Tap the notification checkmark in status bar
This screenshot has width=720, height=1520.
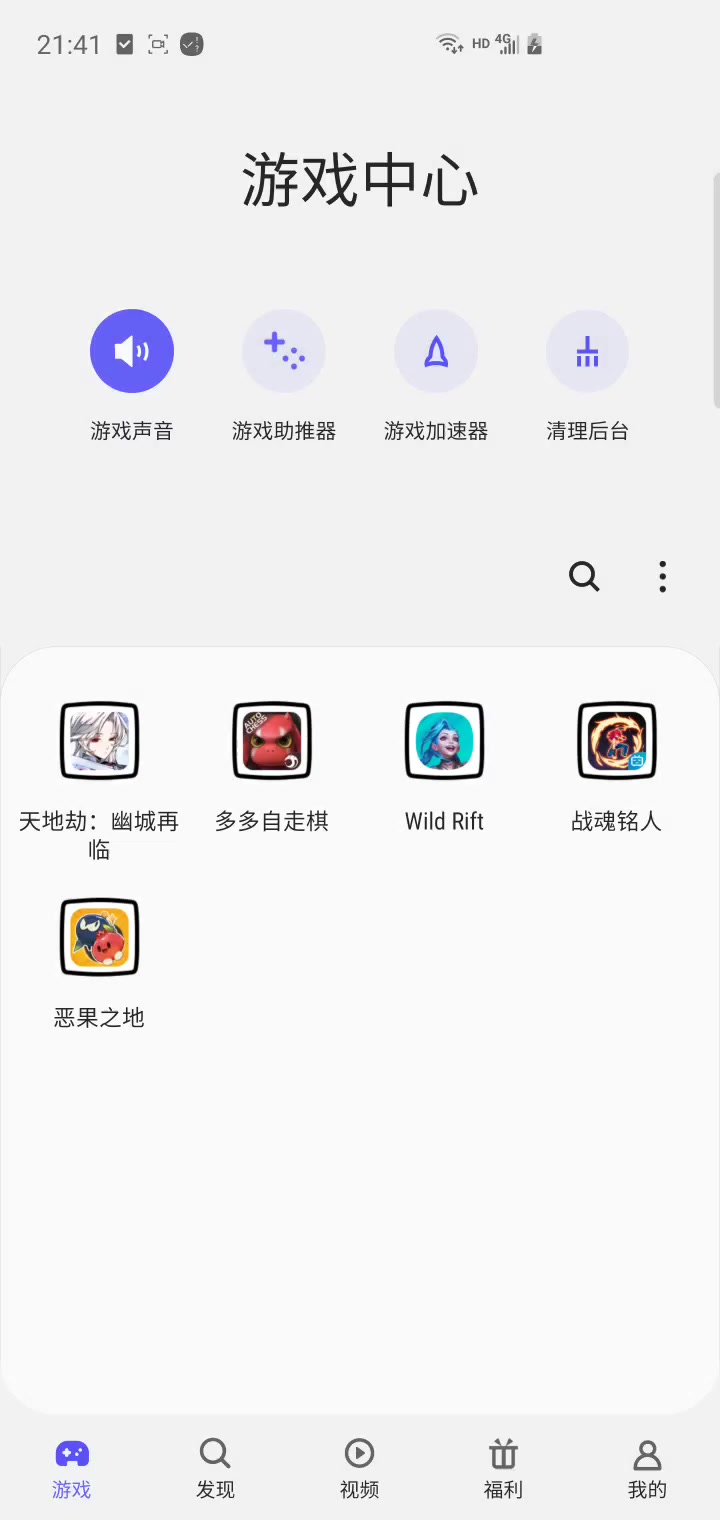(124, 44)
